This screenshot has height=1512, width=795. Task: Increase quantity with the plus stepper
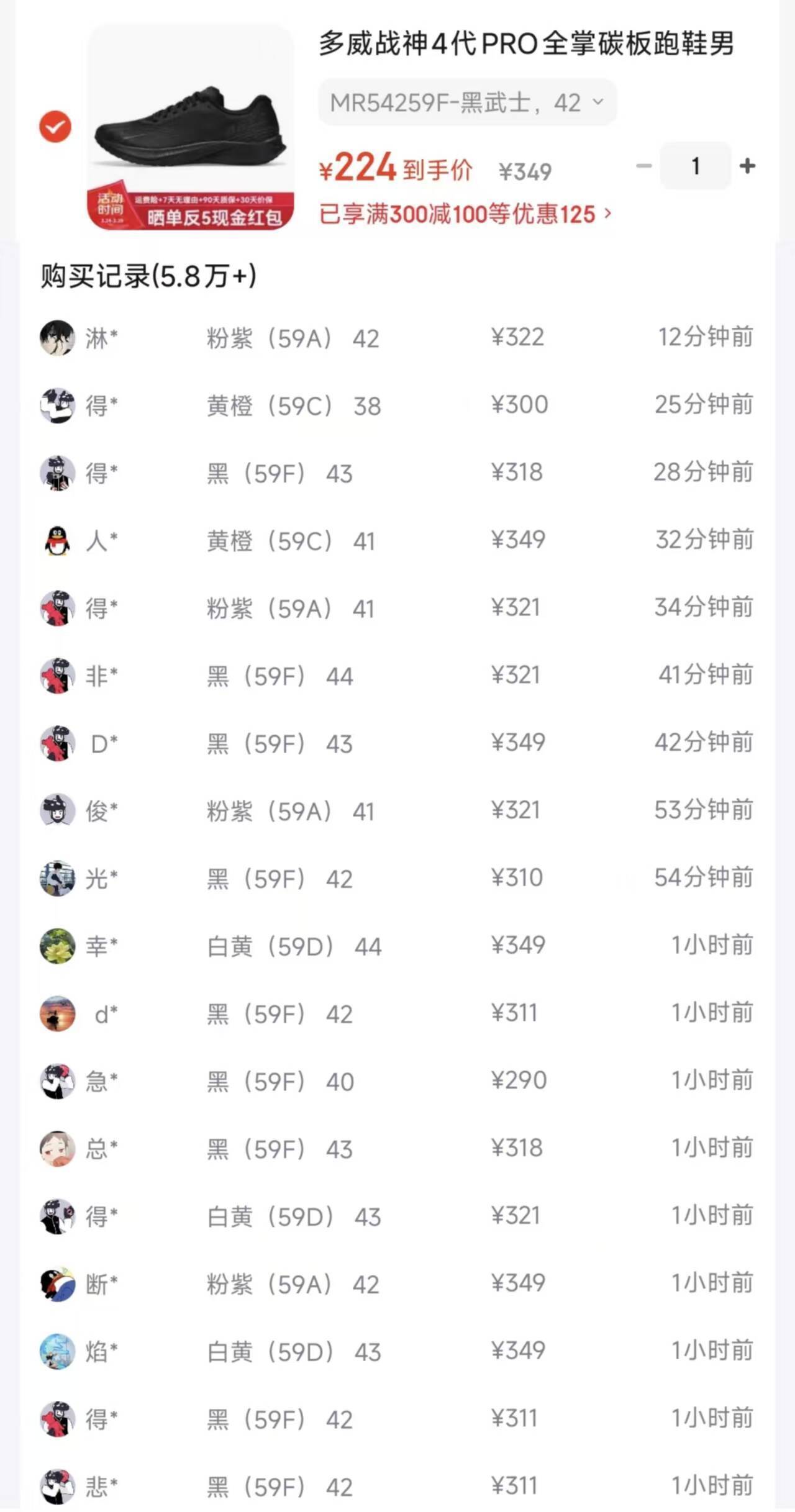(x=748, y=166)
